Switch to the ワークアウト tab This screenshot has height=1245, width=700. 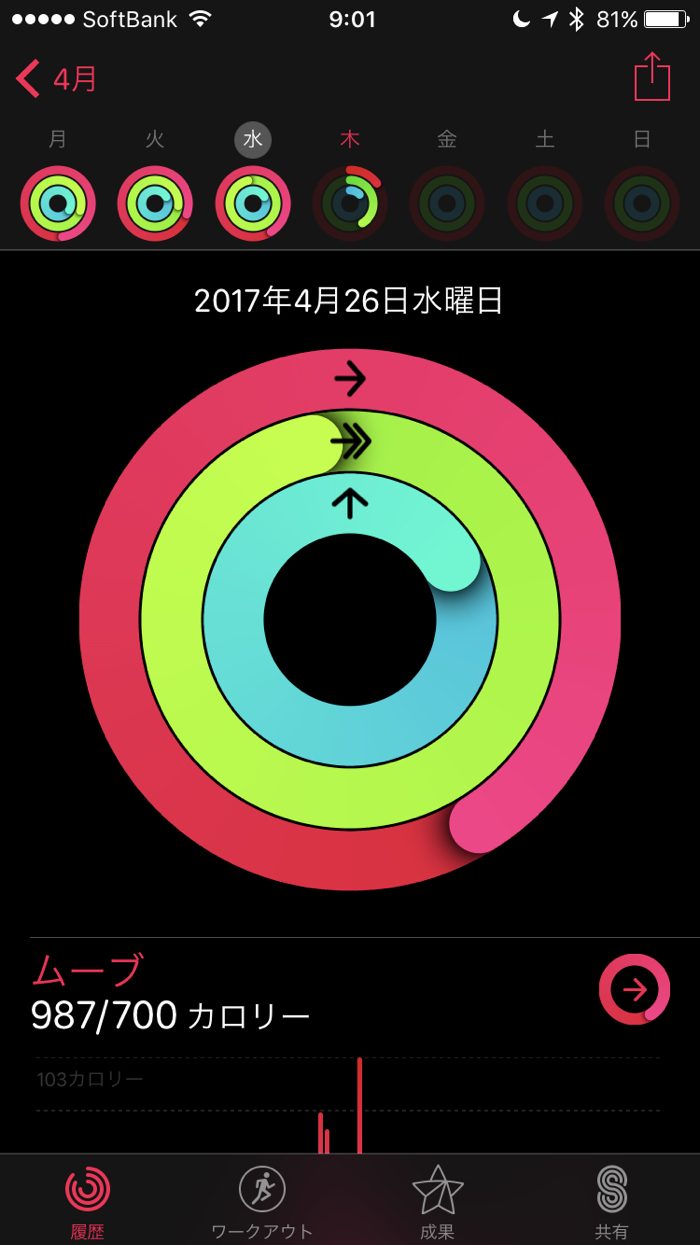tap(262, 1200)
